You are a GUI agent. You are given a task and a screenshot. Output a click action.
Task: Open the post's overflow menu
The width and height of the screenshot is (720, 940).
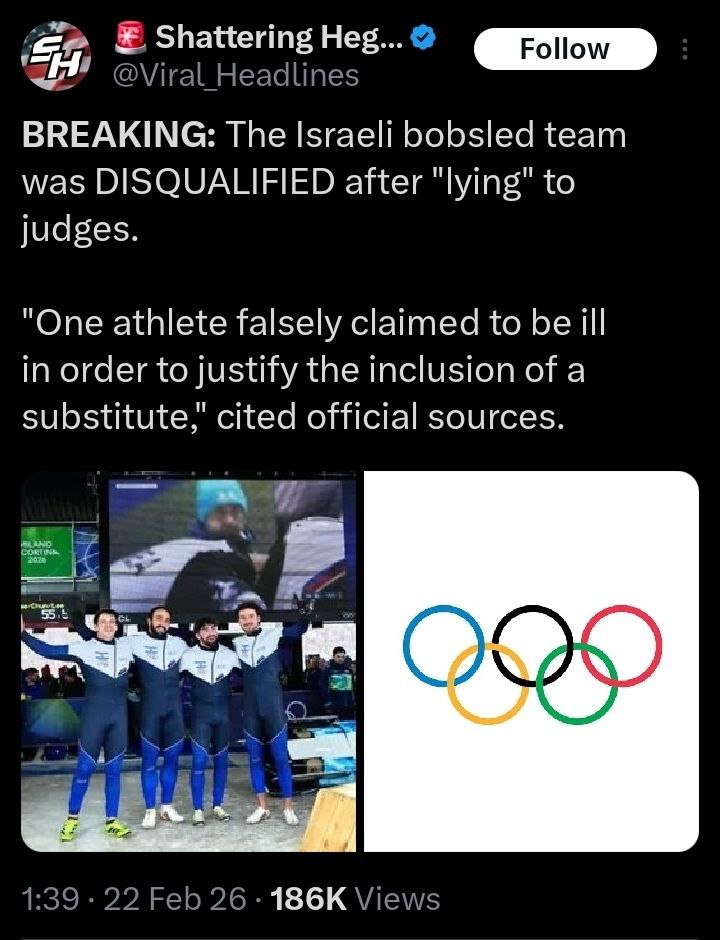pyautogui.click(x=685, y=50)
